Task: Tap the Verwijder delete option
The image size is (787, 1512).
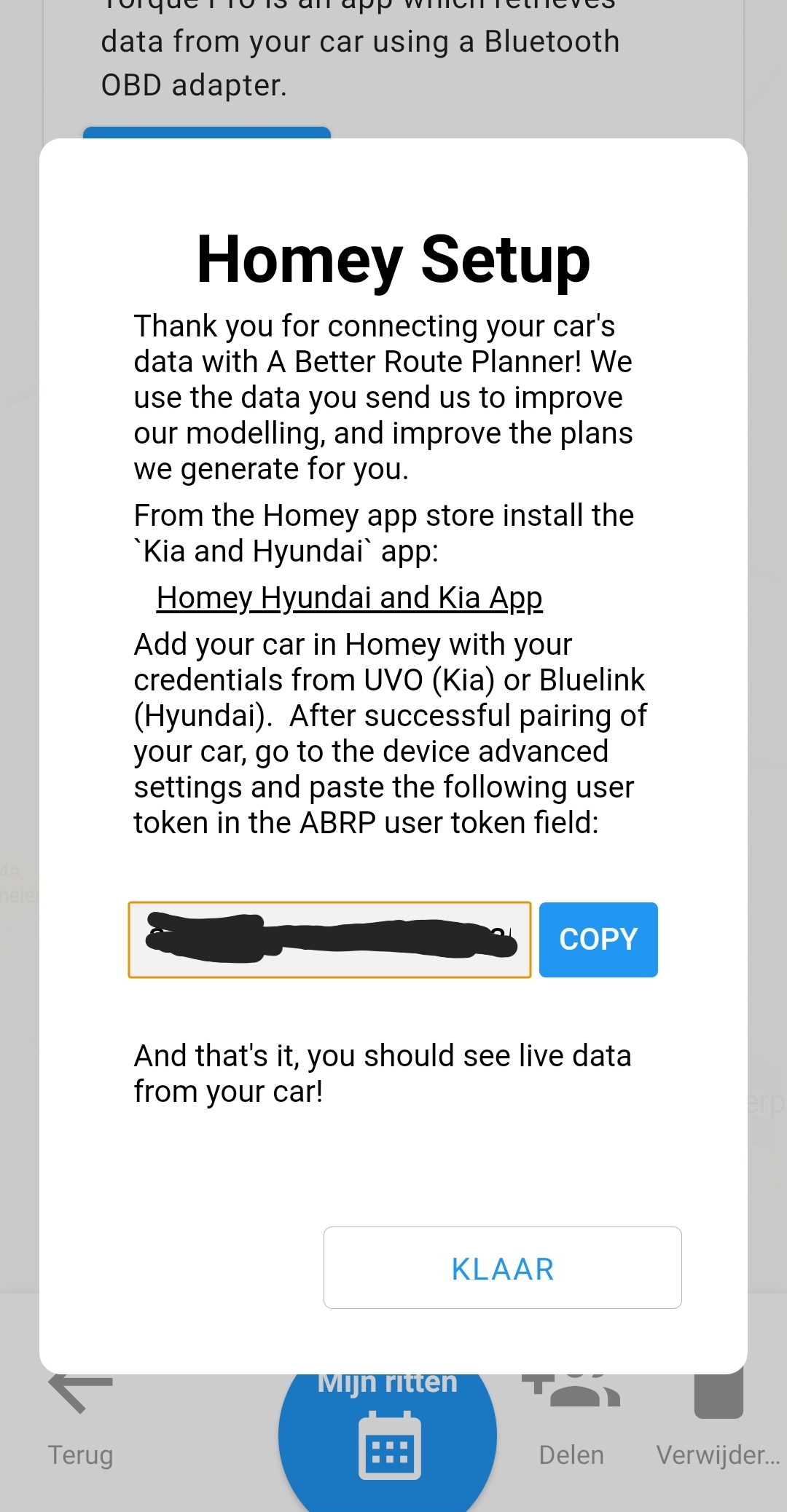Action: 718,1428
